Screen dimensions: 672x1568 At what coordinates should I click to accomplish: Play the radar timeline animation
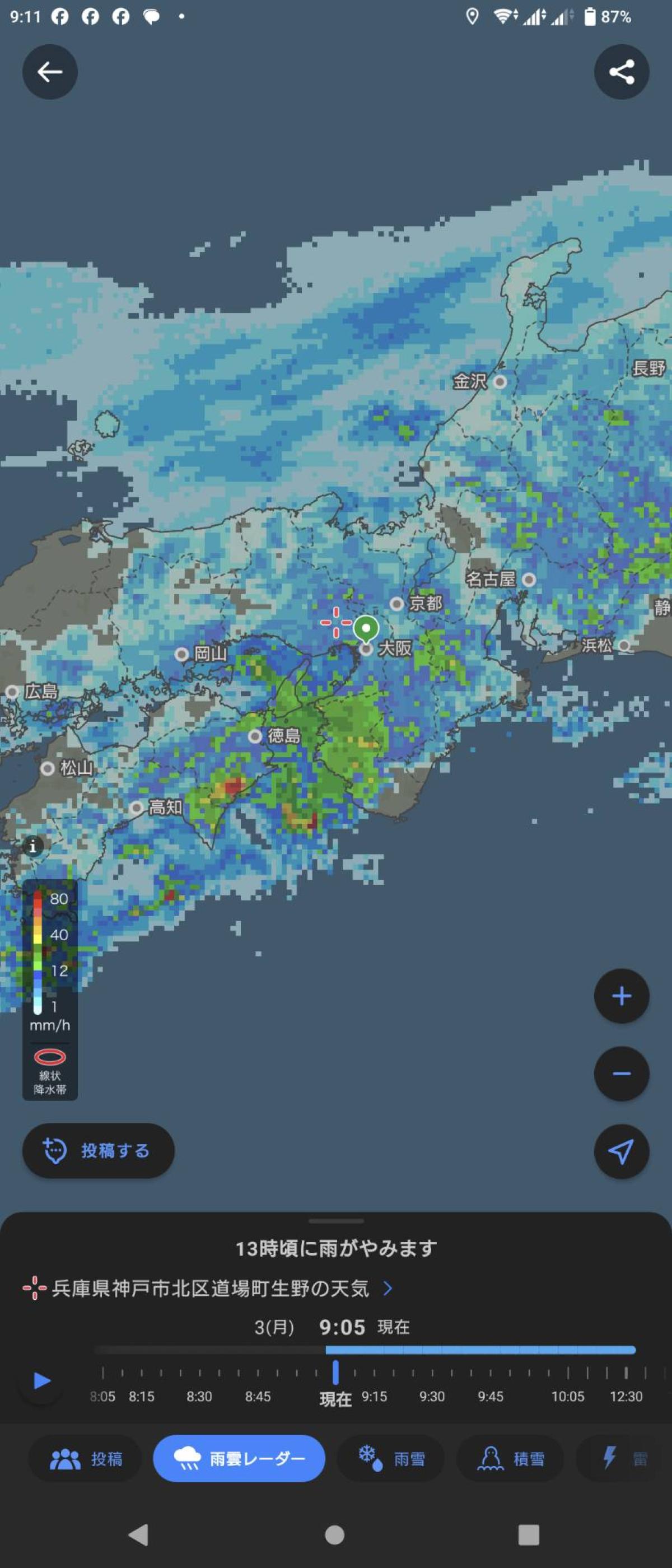41,1380
